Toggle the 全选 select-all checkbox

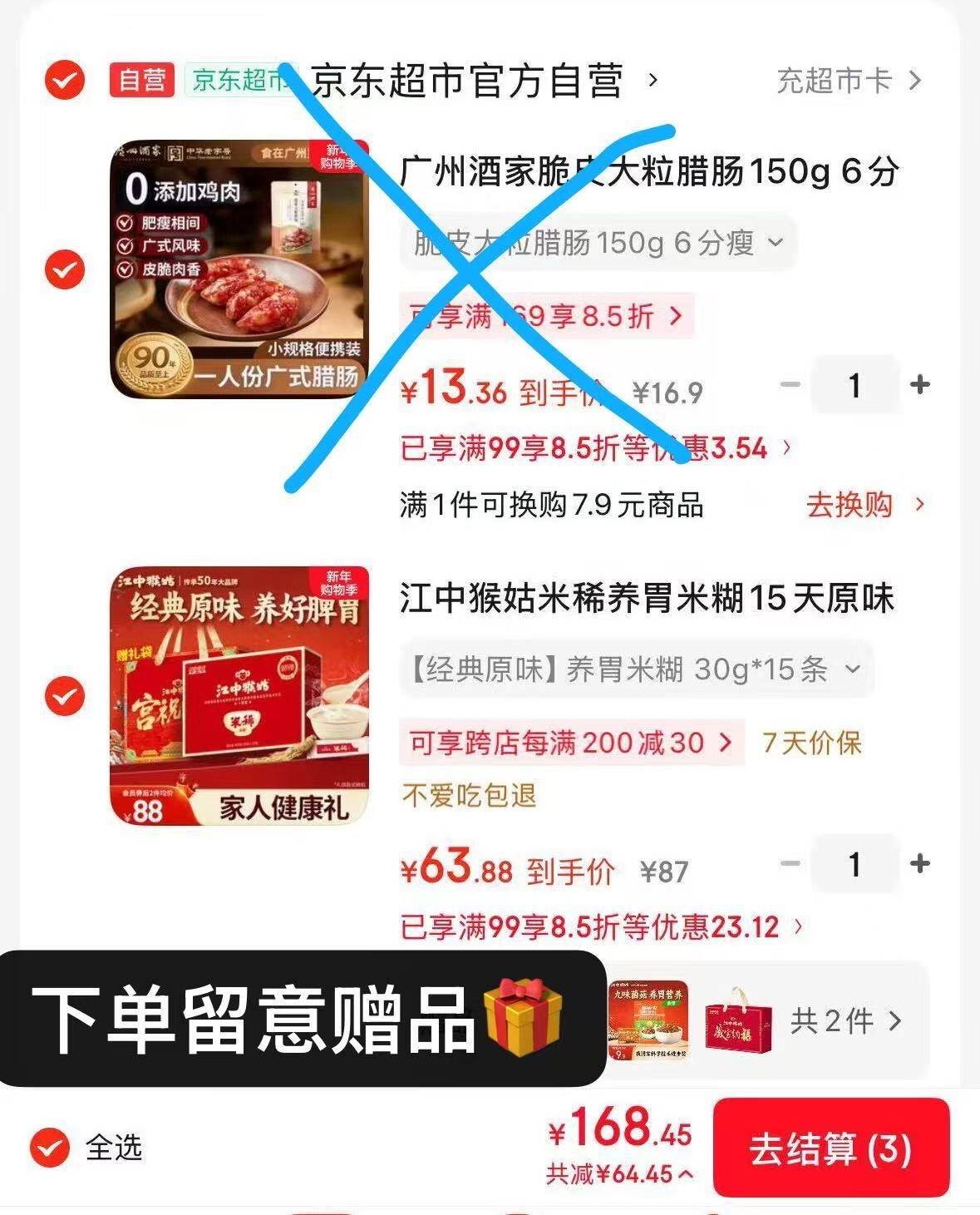[x=50, y=1148]
